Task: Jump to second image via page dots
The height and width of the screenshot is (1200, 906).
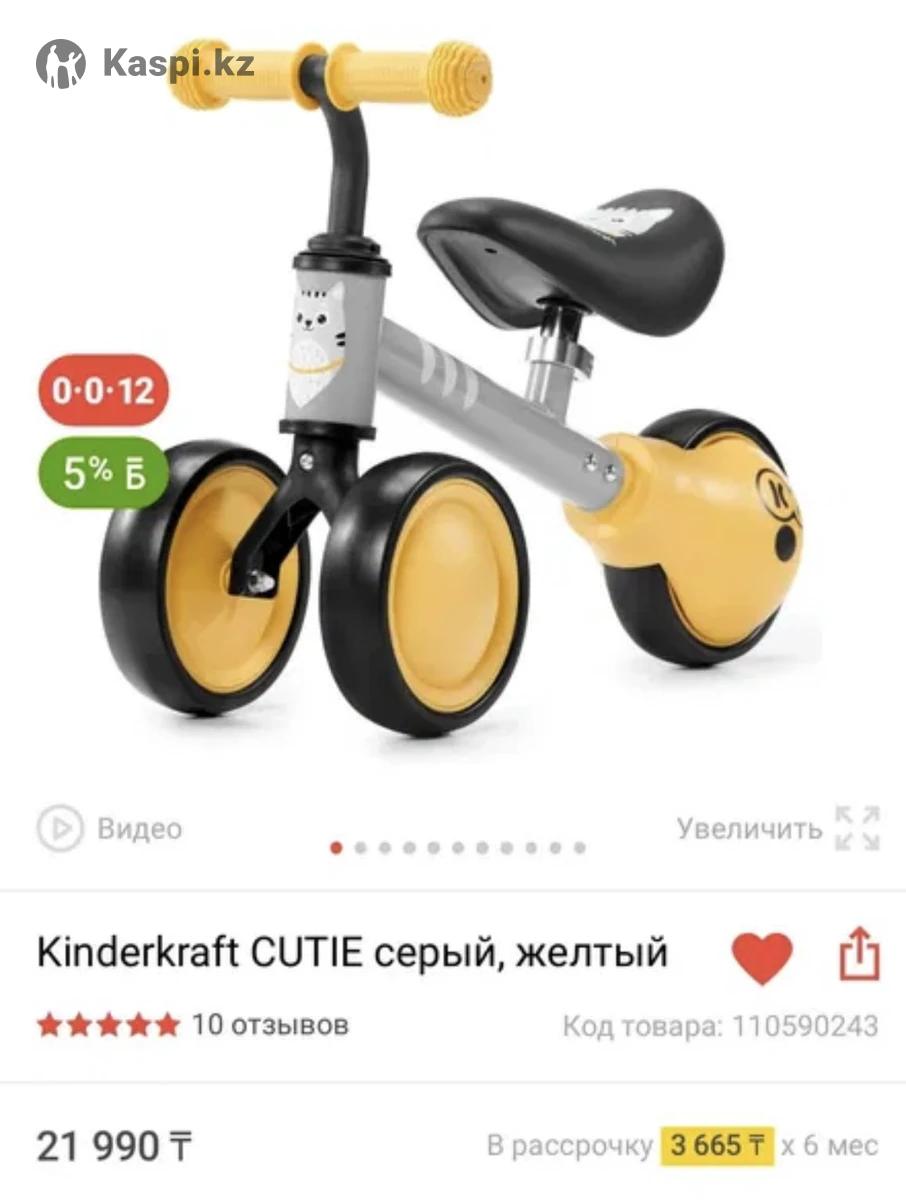Action: (x=361, y=848)
